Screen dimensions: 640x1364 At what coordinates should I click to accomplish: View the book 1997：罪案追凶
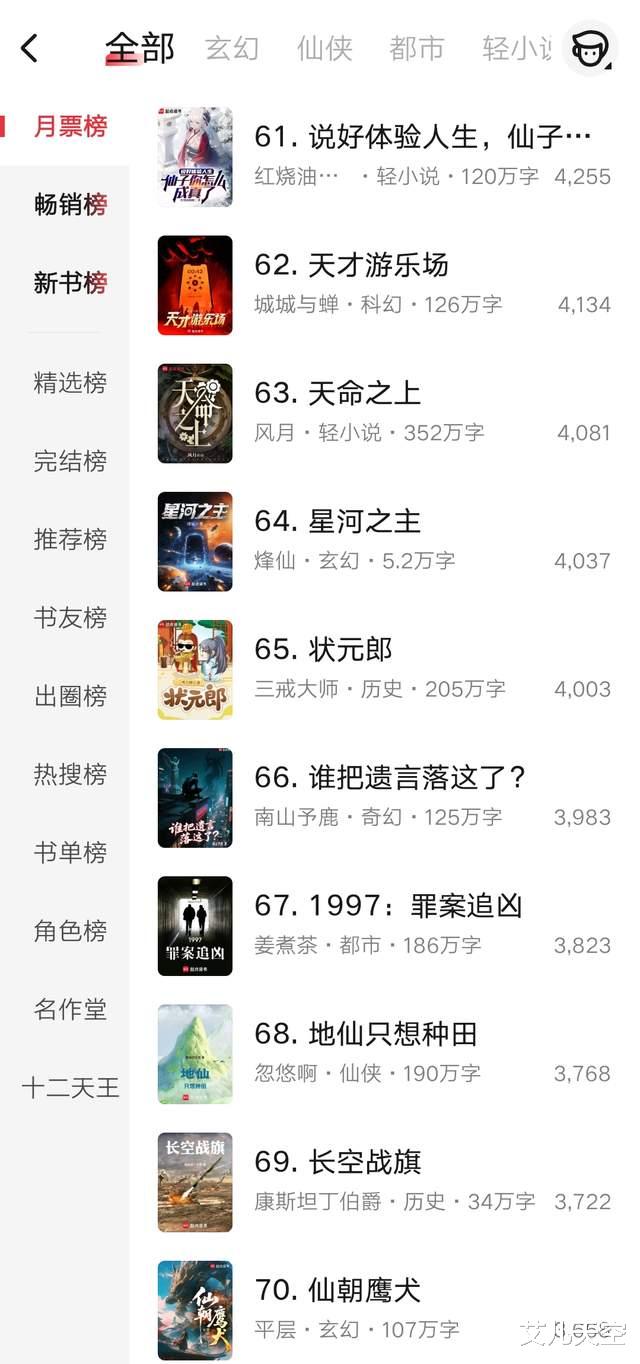click(388, 905)
